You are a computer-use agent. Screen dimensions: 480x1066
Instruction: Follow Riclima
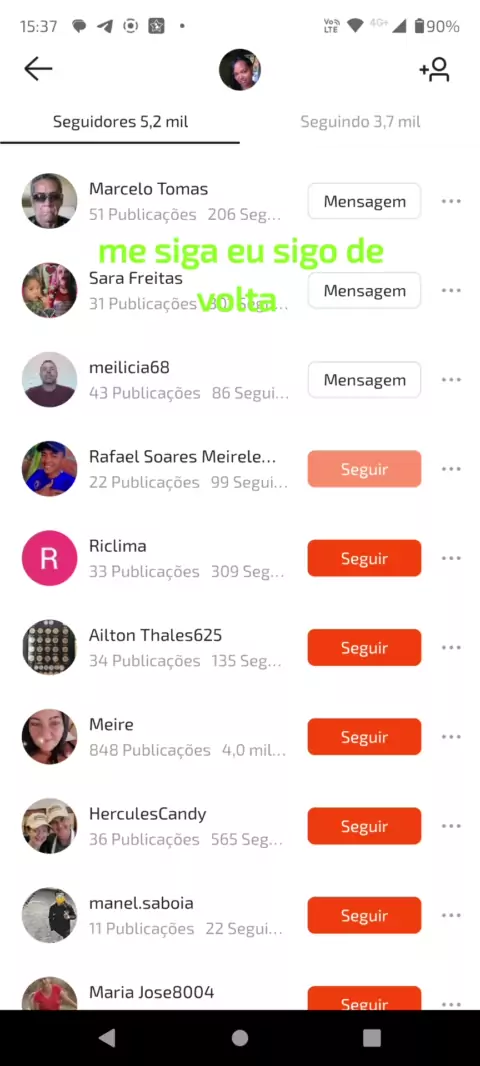(x=364, y=558)
